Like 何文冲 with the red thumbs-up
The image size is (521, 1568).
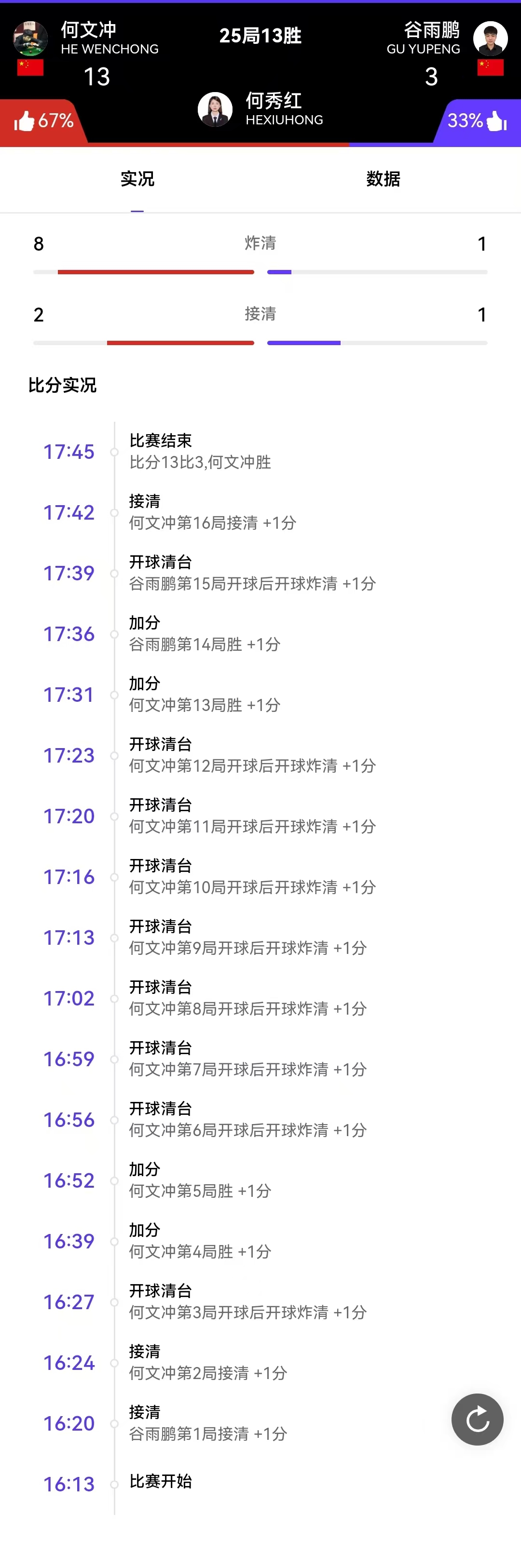(25, 121)
